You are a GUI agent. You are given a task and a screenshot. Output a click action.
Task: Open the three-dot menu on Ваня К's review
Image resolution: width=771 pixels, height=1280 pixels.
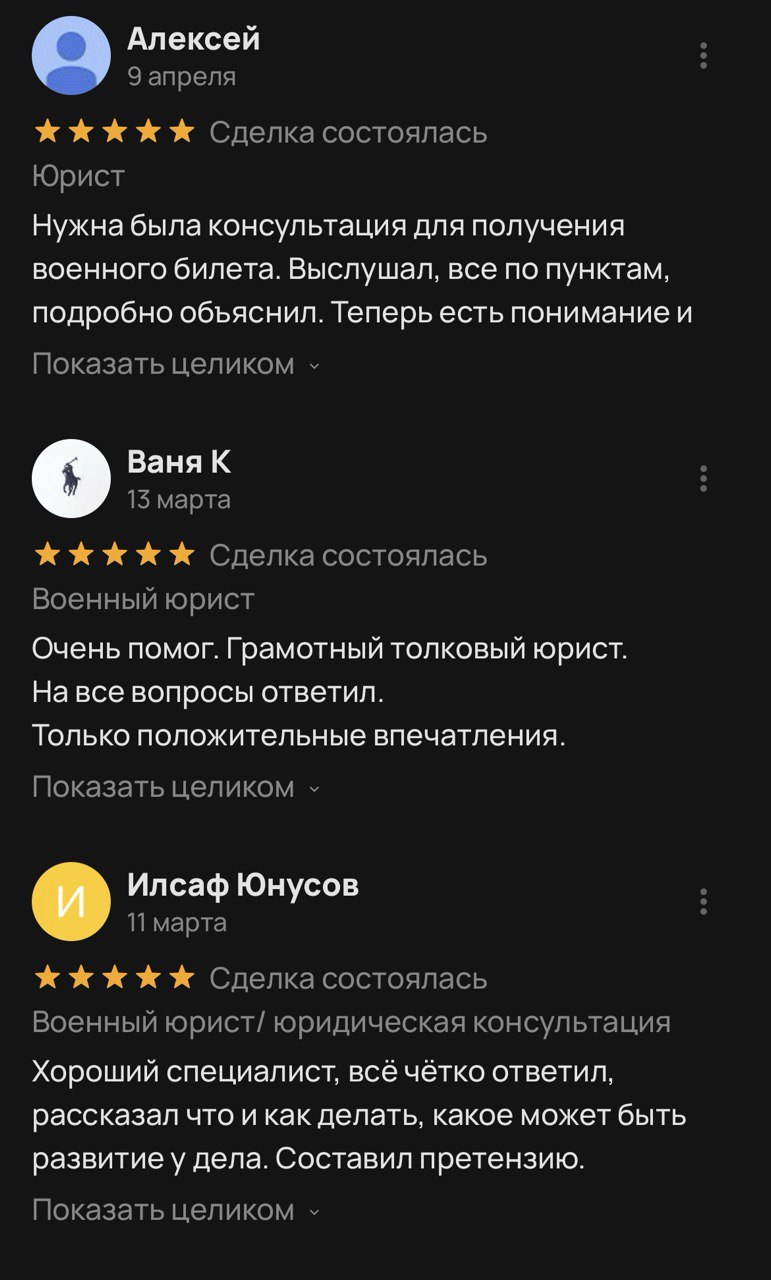(704, 479)
